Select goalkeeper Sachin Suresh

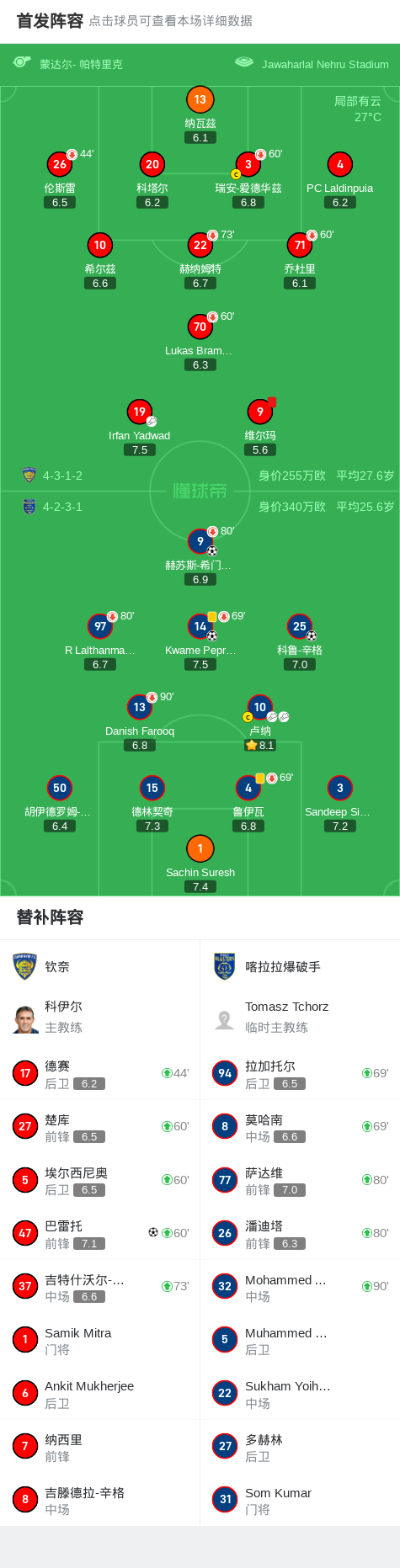point(200,864)
